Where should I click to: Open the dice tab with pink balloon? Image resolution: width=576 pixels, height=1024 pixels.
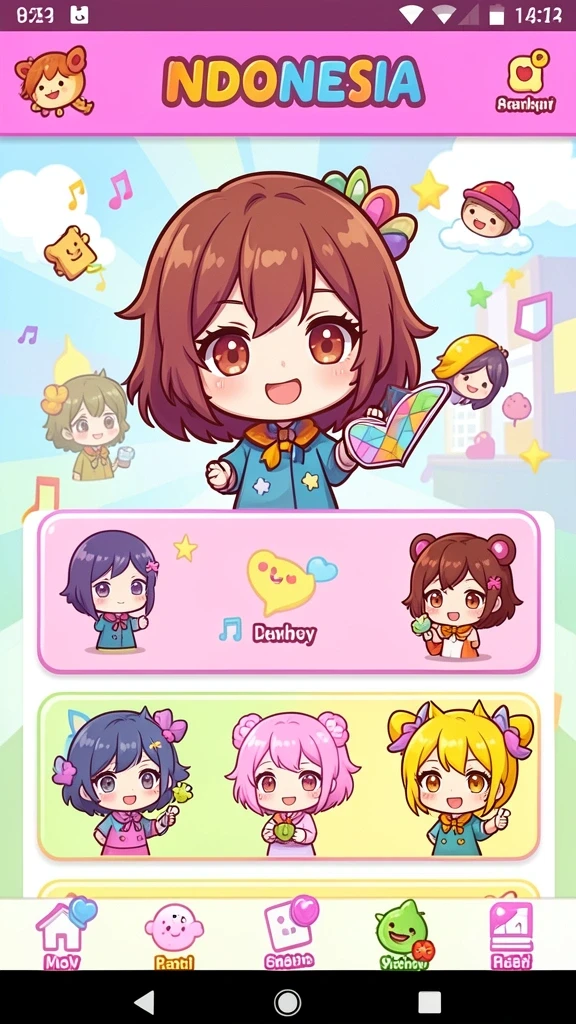290,933
